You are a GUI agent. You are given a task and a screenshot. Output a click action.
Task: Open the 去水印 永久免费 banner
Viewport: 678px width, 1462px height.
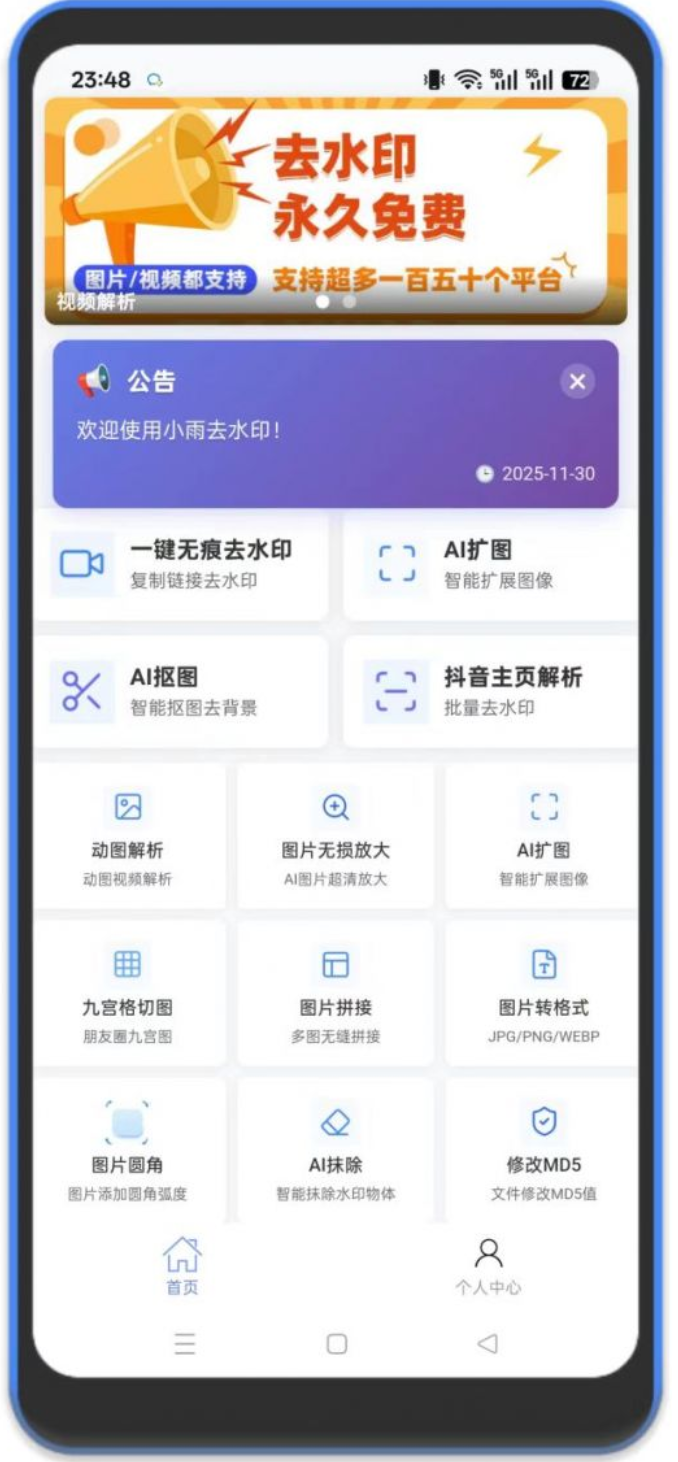pos(335,210)
